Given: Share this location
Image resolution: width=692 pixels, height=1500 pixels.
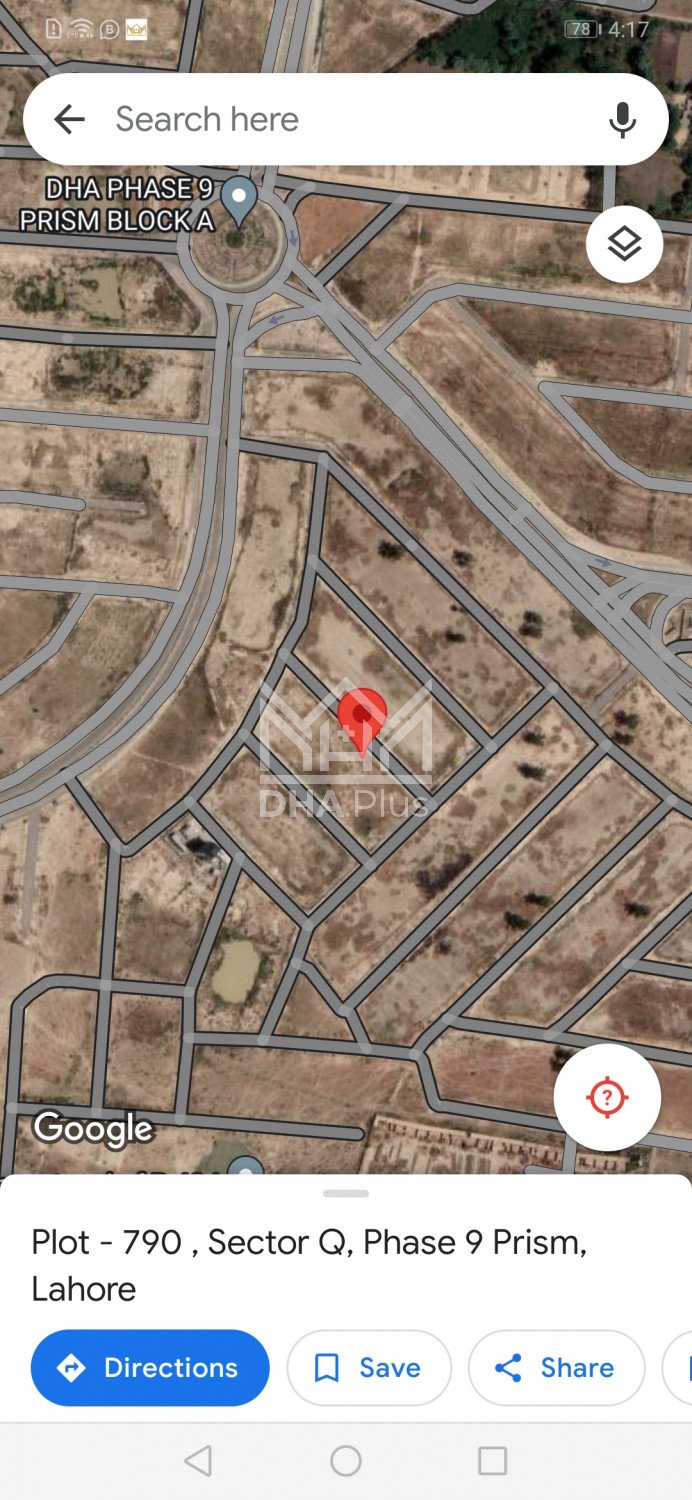Looking at the screenshot, I should tap(556, 1367).
